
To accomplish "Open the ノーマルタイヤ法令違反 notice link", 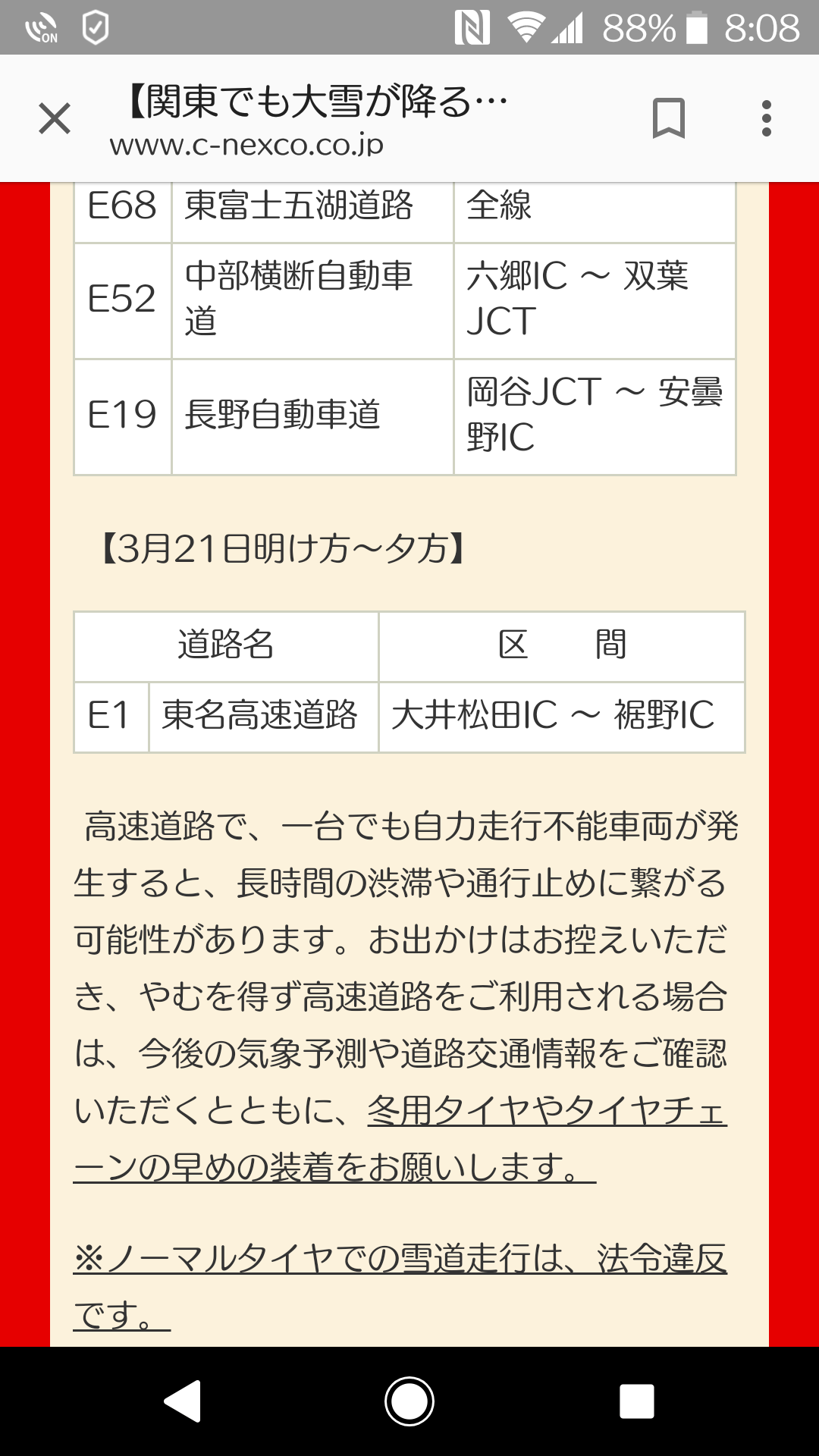I will tap(400, 1286).
